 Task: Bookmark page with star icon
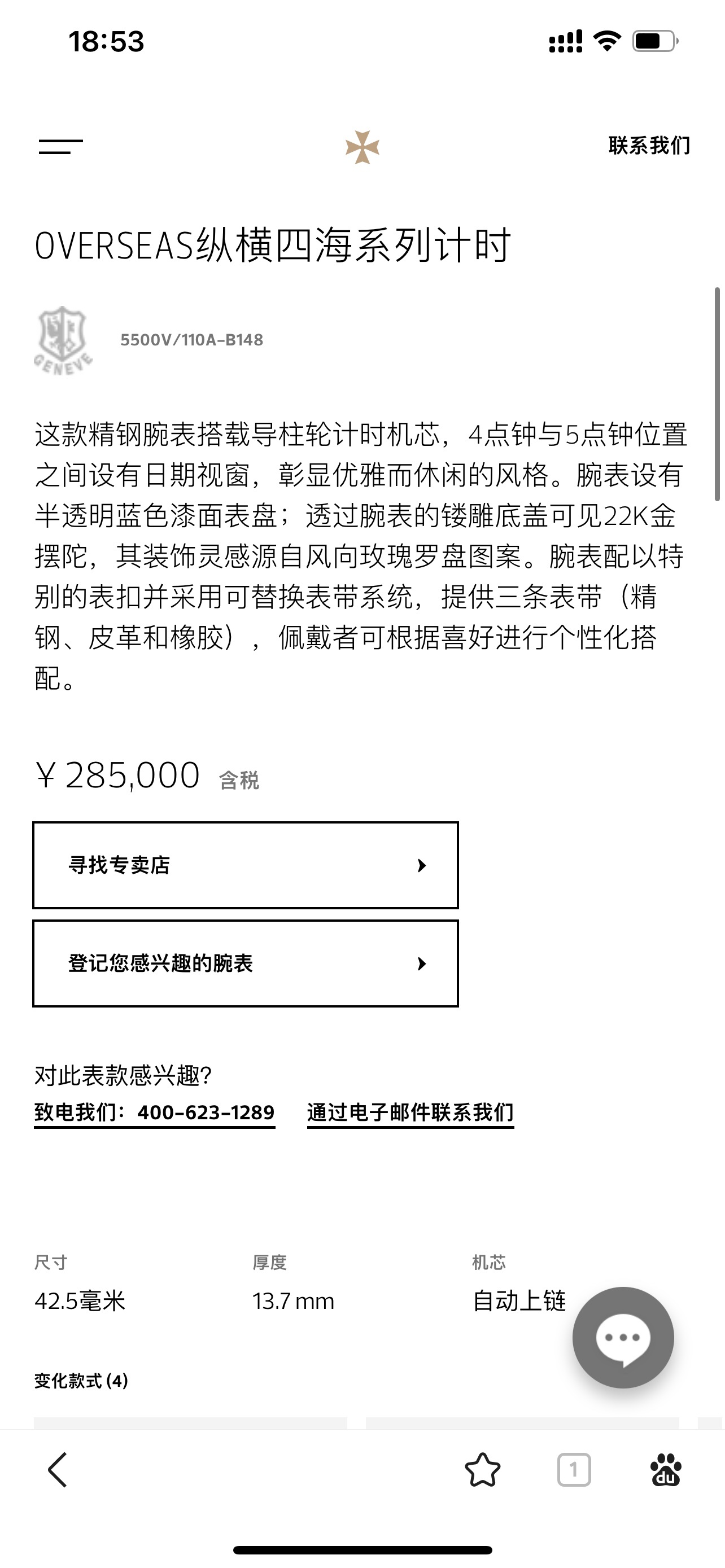point(482,1470)
